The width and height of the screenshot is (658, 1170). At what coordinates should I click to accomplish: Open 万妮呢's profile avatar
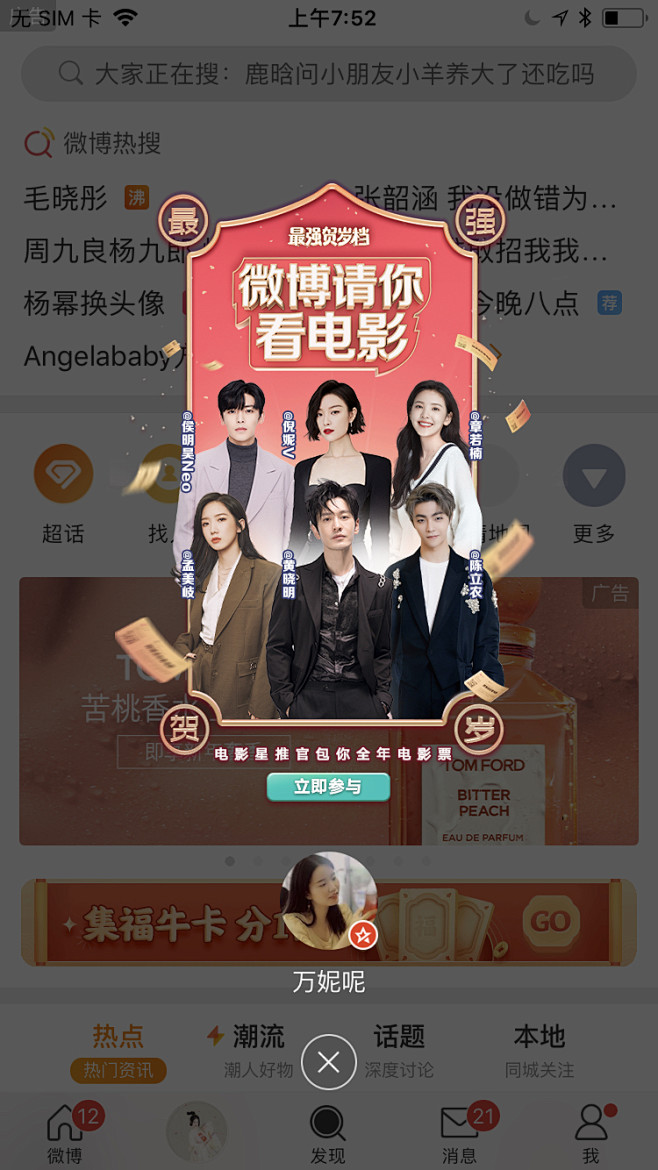coord(328,900)
